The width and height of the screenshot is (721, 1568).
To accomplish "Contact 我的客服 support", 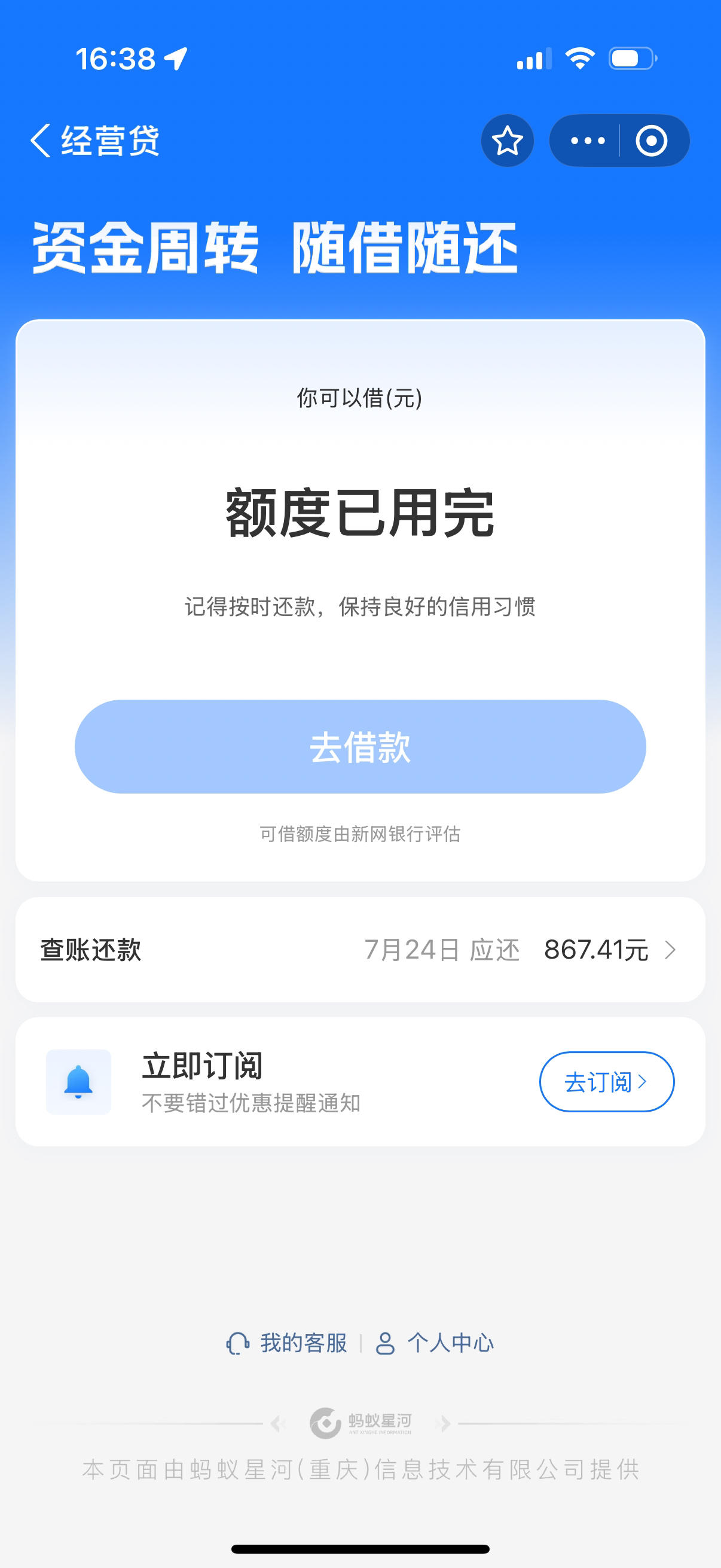I will (286, 1343).
